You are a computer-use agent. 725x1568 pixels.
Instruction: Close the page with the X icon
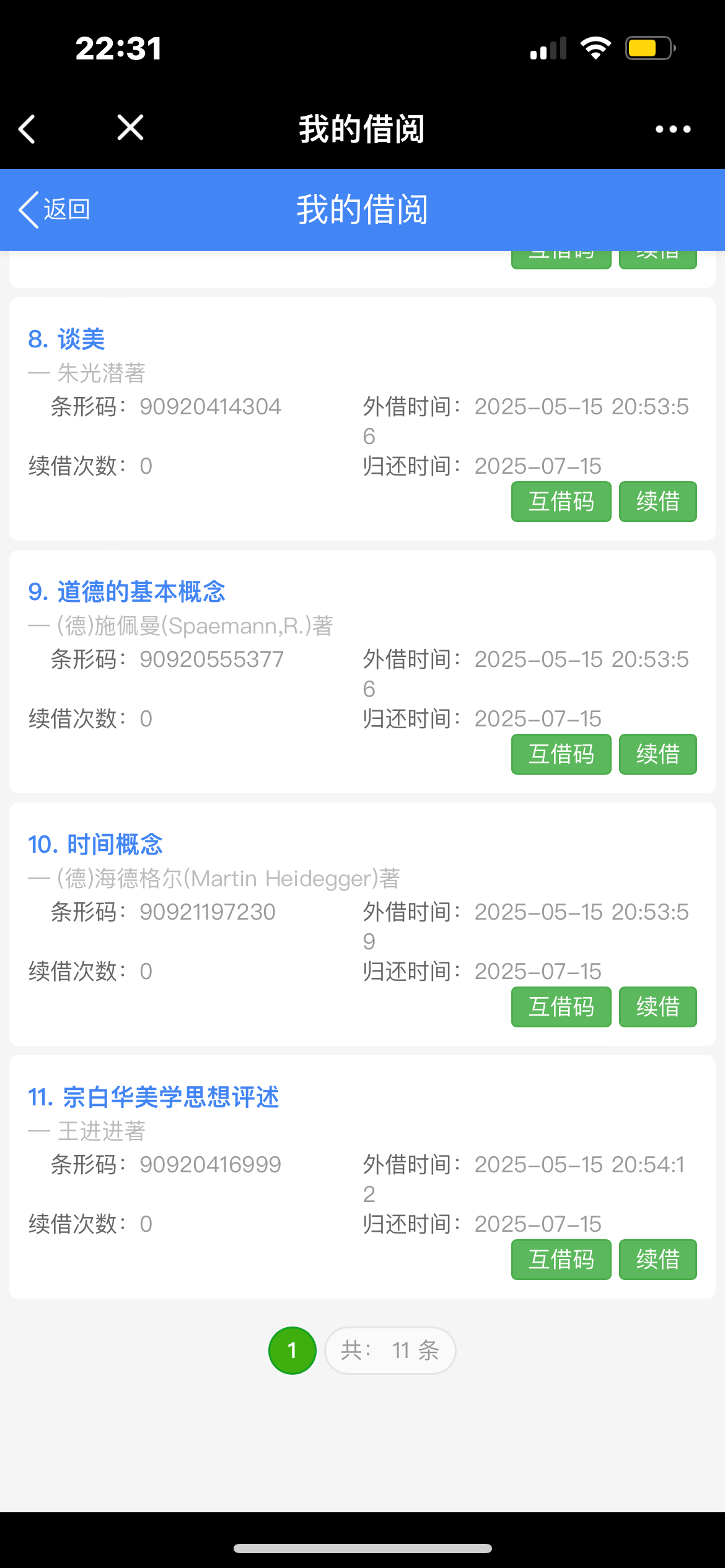(130, 128)
